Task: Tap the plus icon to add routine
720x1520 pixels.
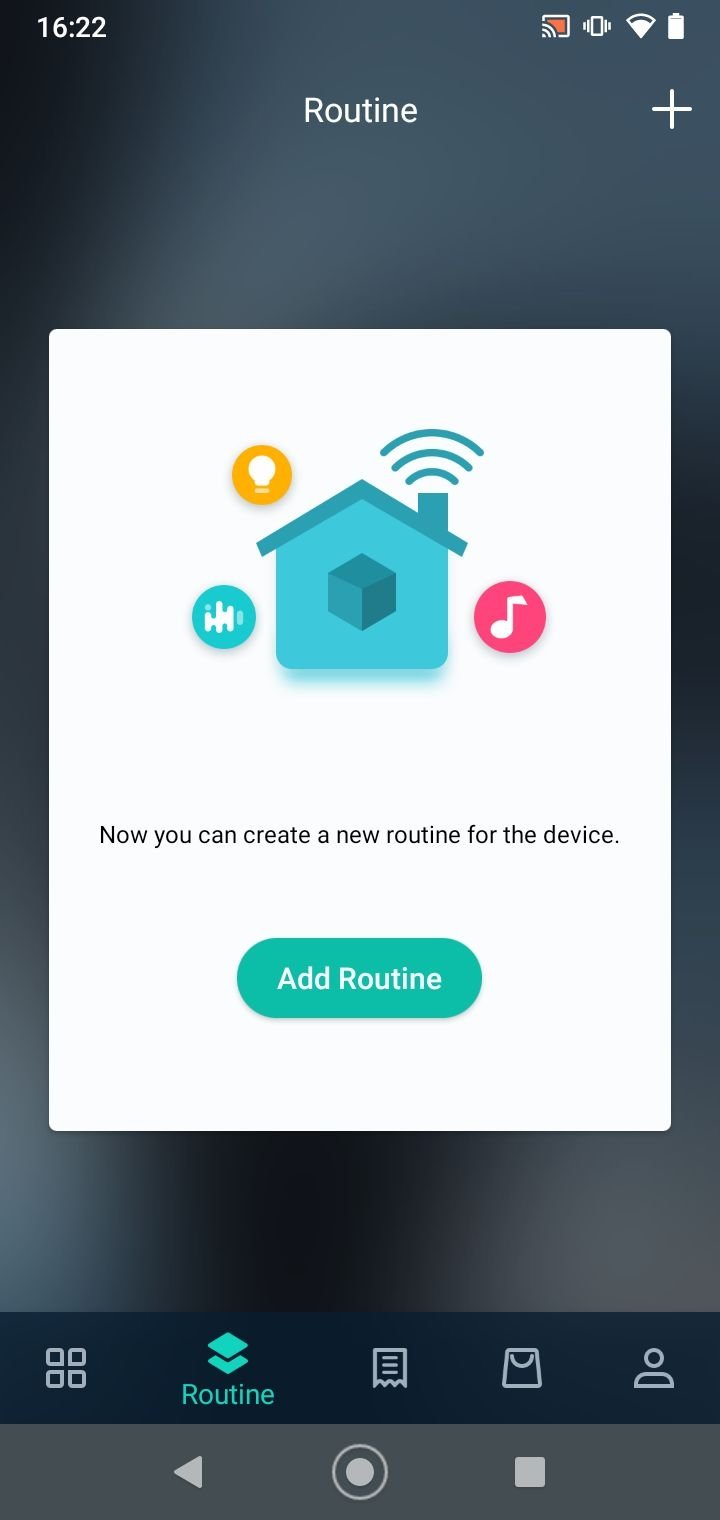Action: point(671,109)
